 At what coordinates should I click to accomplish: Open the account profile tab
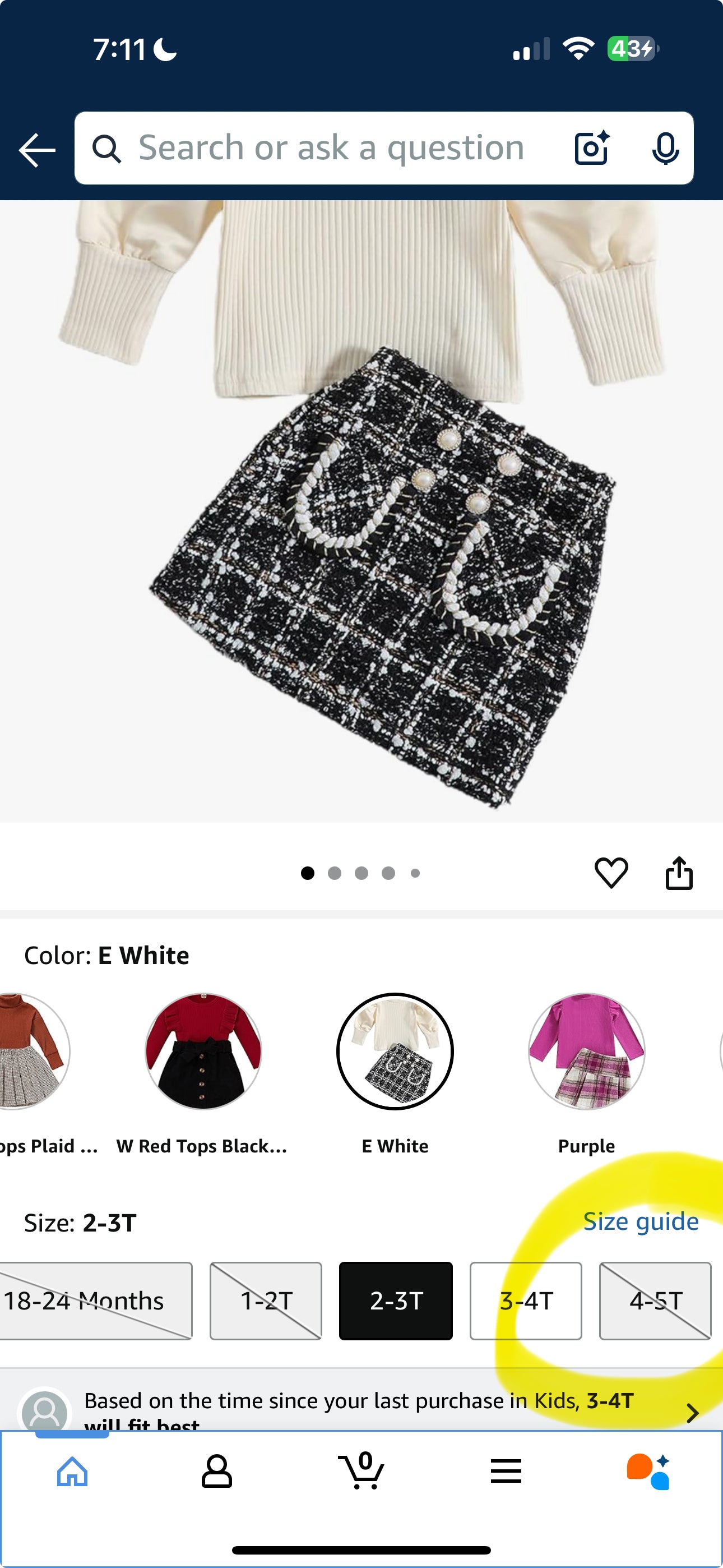[x=217, y=1472]
